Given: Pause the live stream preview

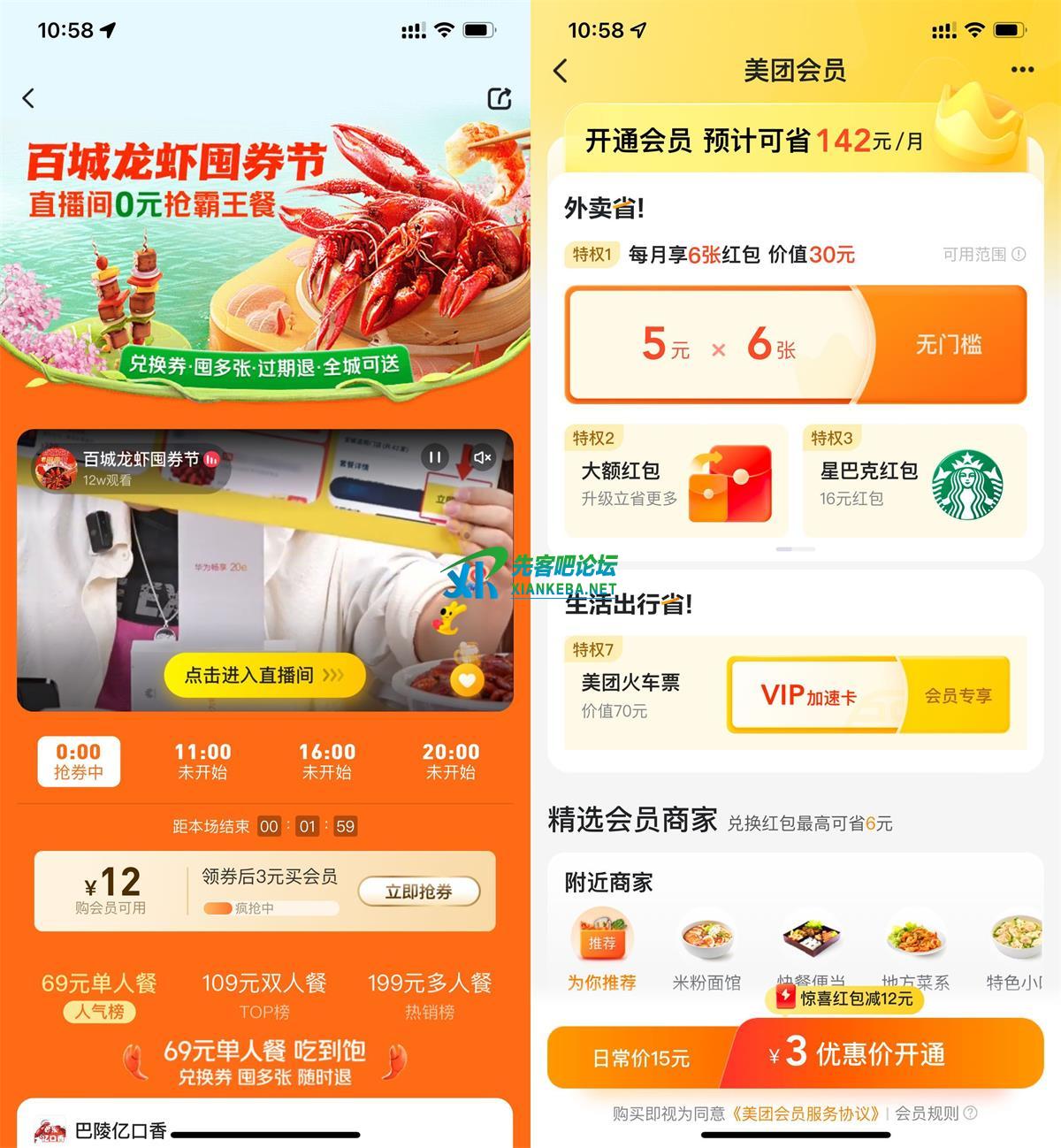Looking at the screenshot, I should (434, 457).
